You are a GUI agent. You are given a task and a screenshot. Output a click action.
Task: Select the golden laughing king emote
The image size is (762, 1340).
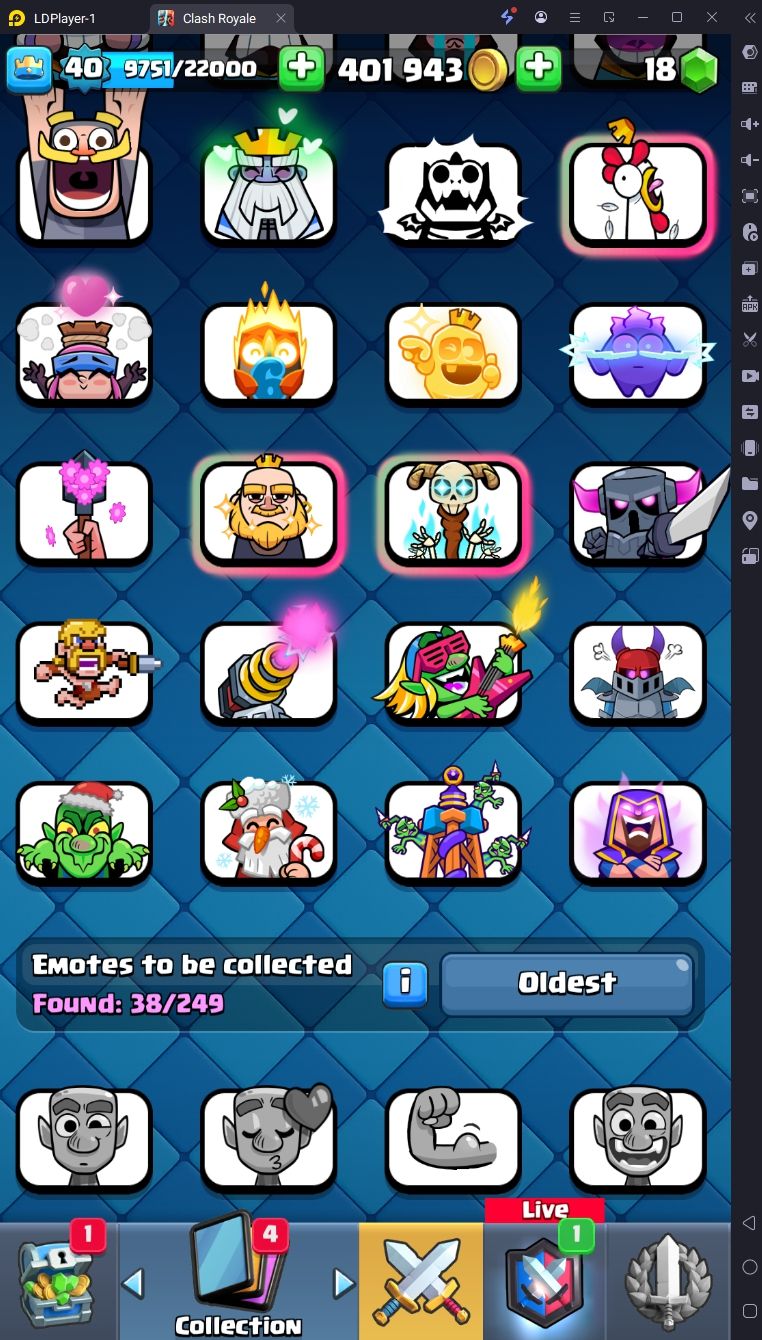[453, 354]
